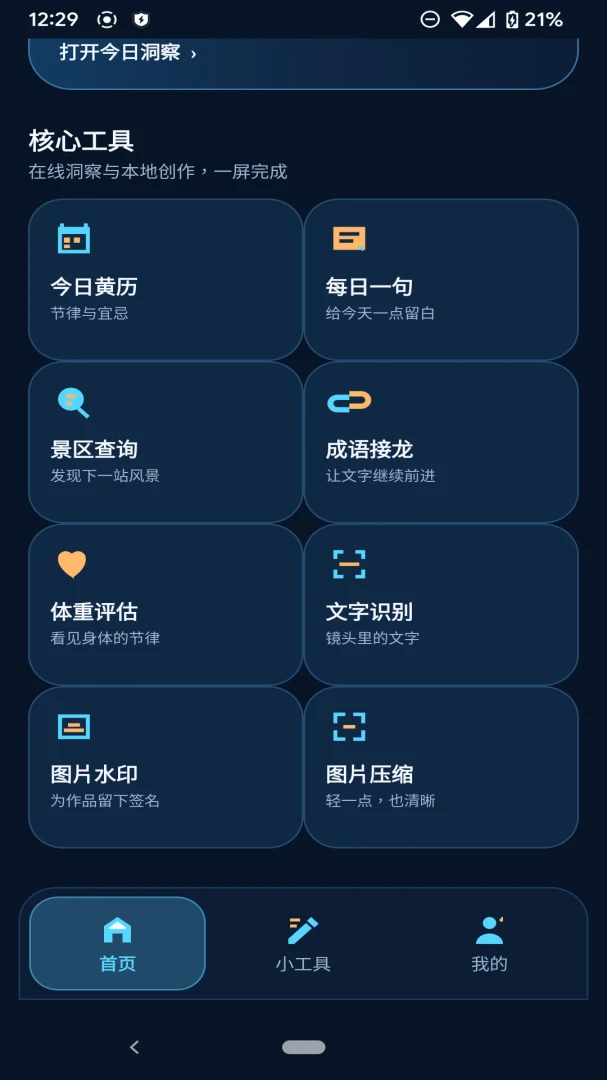Open the 景区查询 tool

click(165, 442)
